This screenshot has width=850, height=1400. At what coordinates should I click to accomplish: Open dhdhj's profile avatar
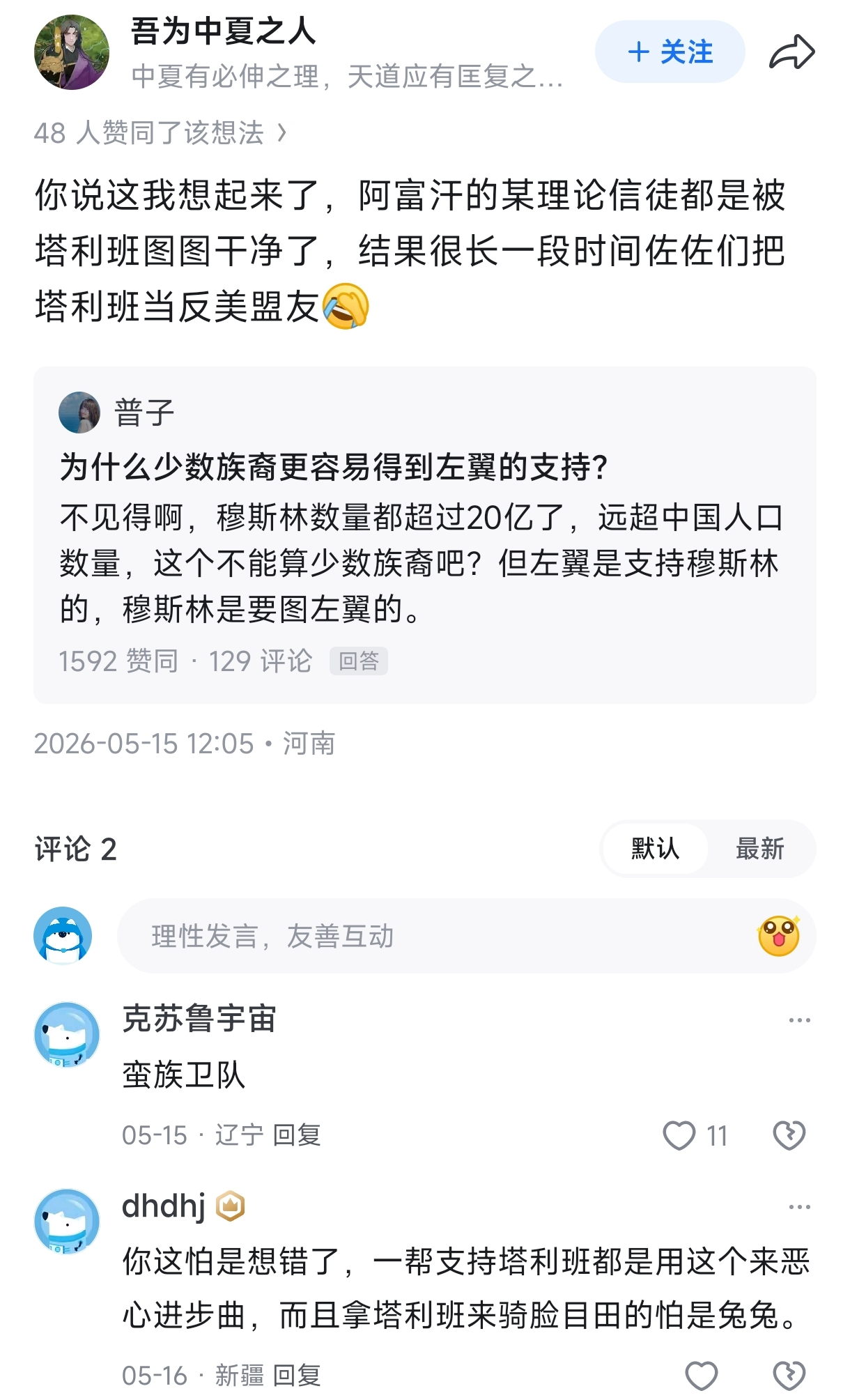(x=67, y=1222)
